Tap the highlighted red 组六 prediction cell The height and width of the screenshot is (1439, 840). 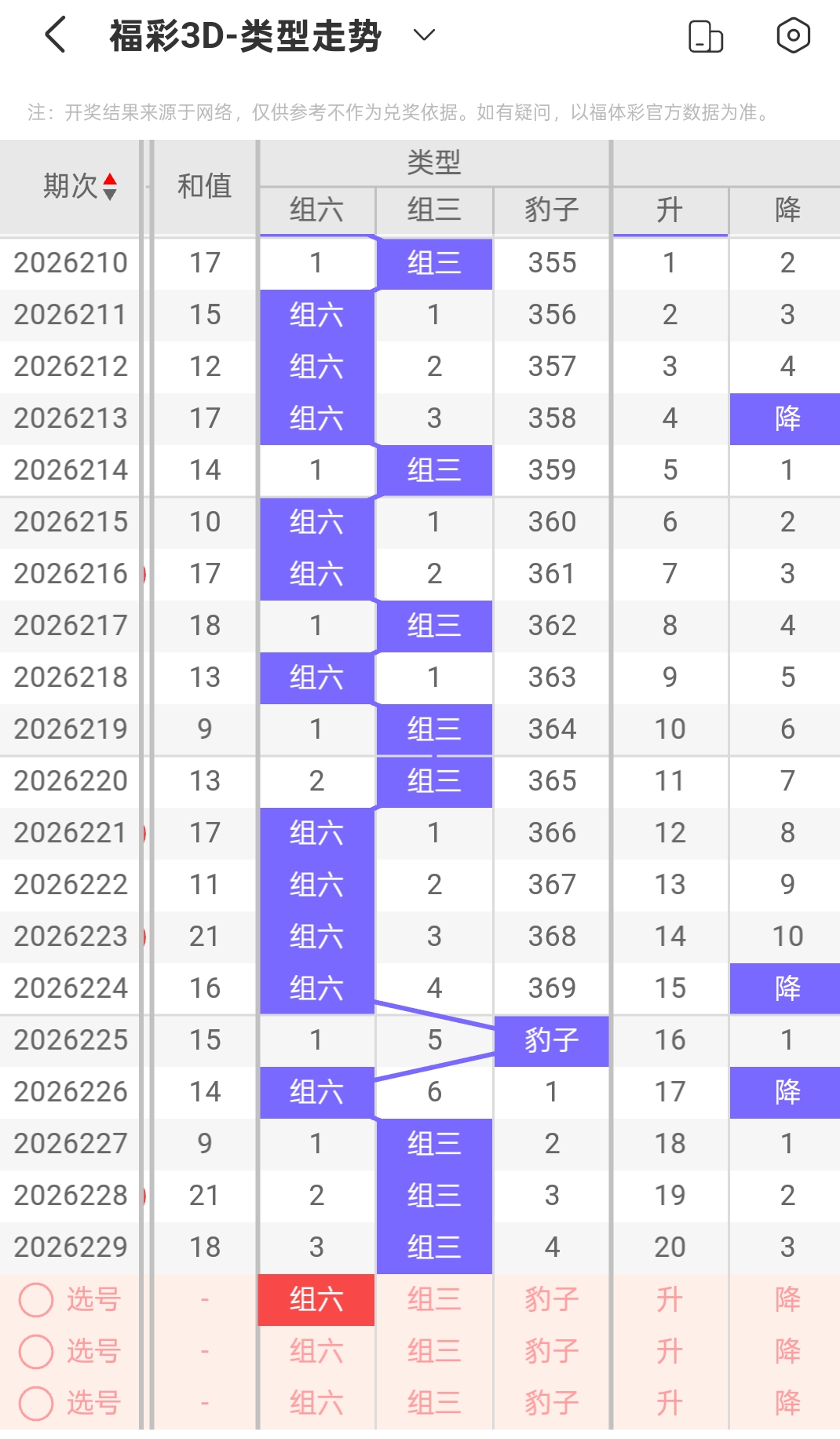pos(316,1300)
